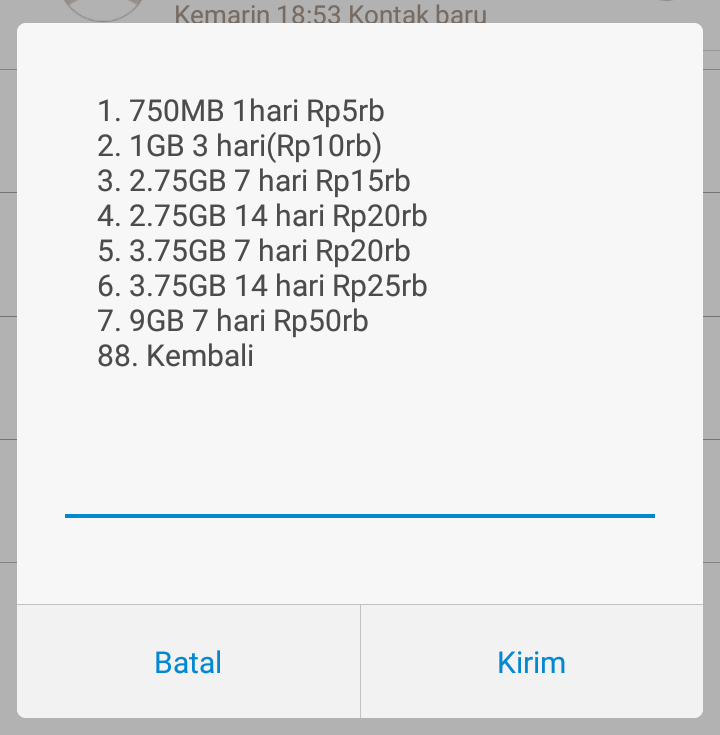Image resolution: width=720 pixels, height=735 pixels.
Task: Send the reply with Kirim
Action: click(x=531, y=662)
